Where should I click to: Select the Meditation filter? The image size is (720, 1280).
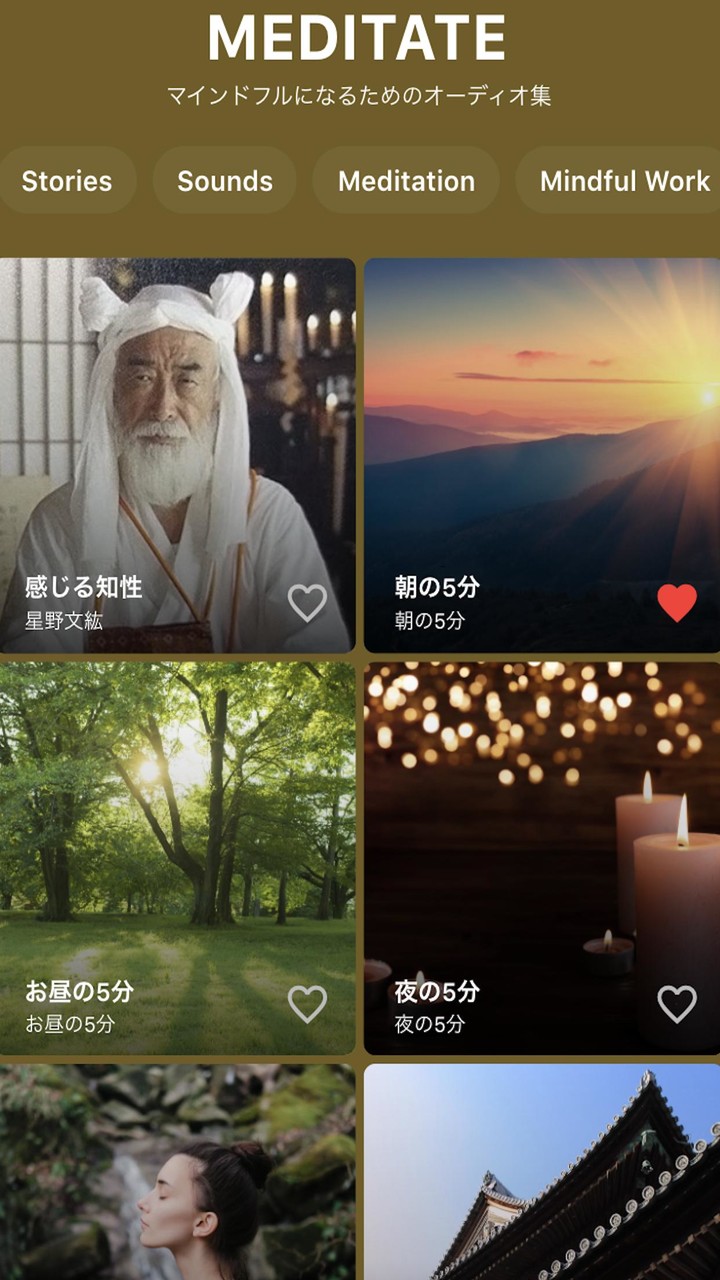click(x=405, y=181)
